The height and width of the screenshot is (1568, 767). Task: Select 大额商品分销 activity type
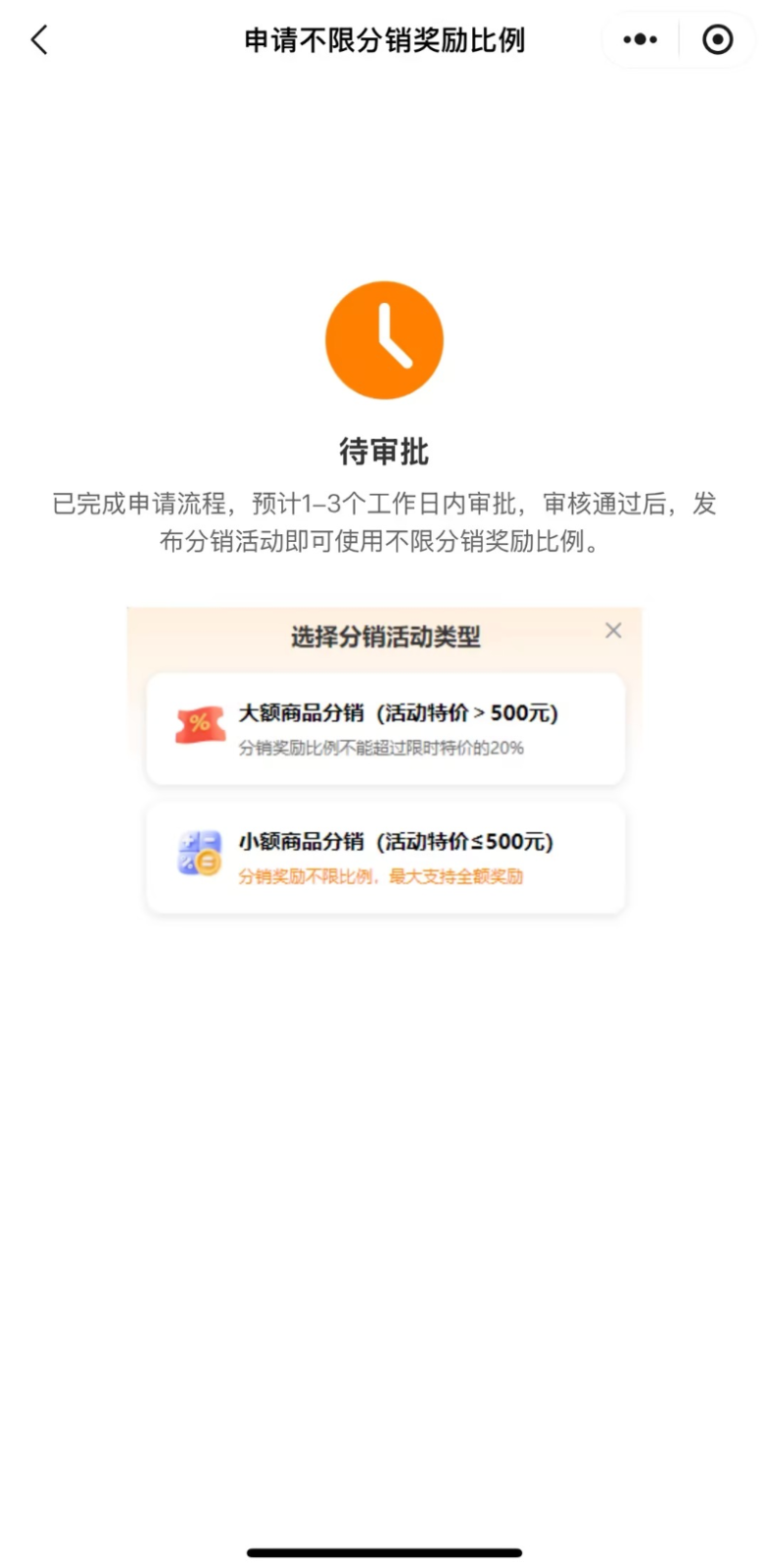click(385, 728)
